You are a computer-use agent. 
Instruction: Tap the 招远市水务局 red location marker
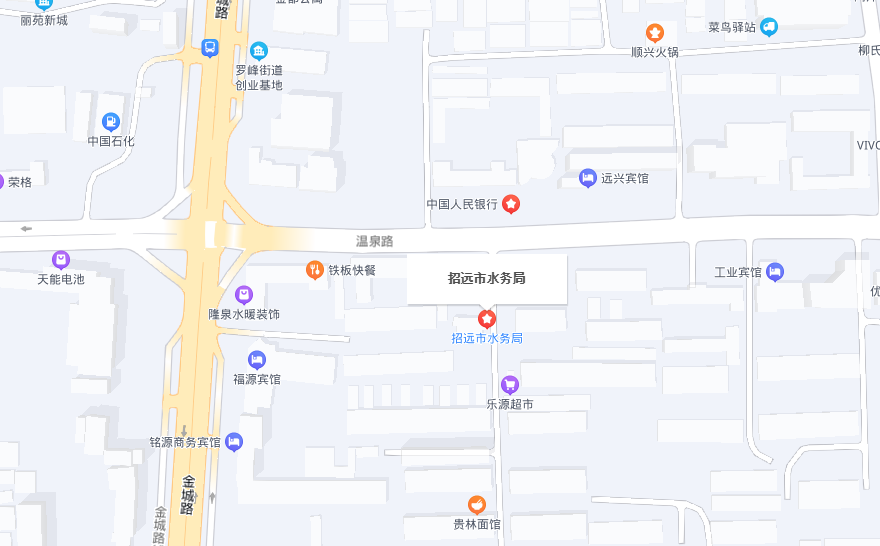pyautogui.click(x=487, y=319)
